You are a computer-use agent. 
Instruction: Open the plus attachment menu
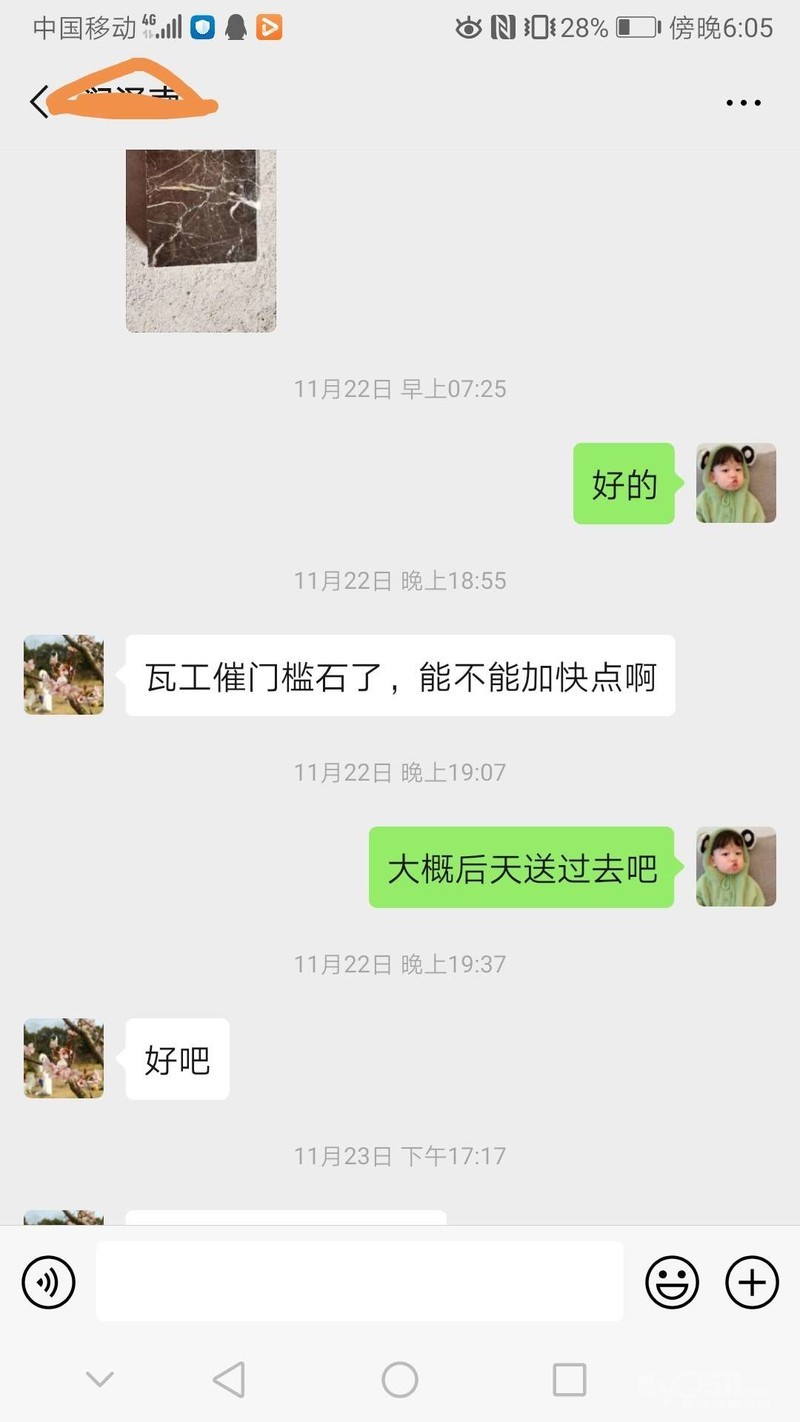coord(752,1281)
